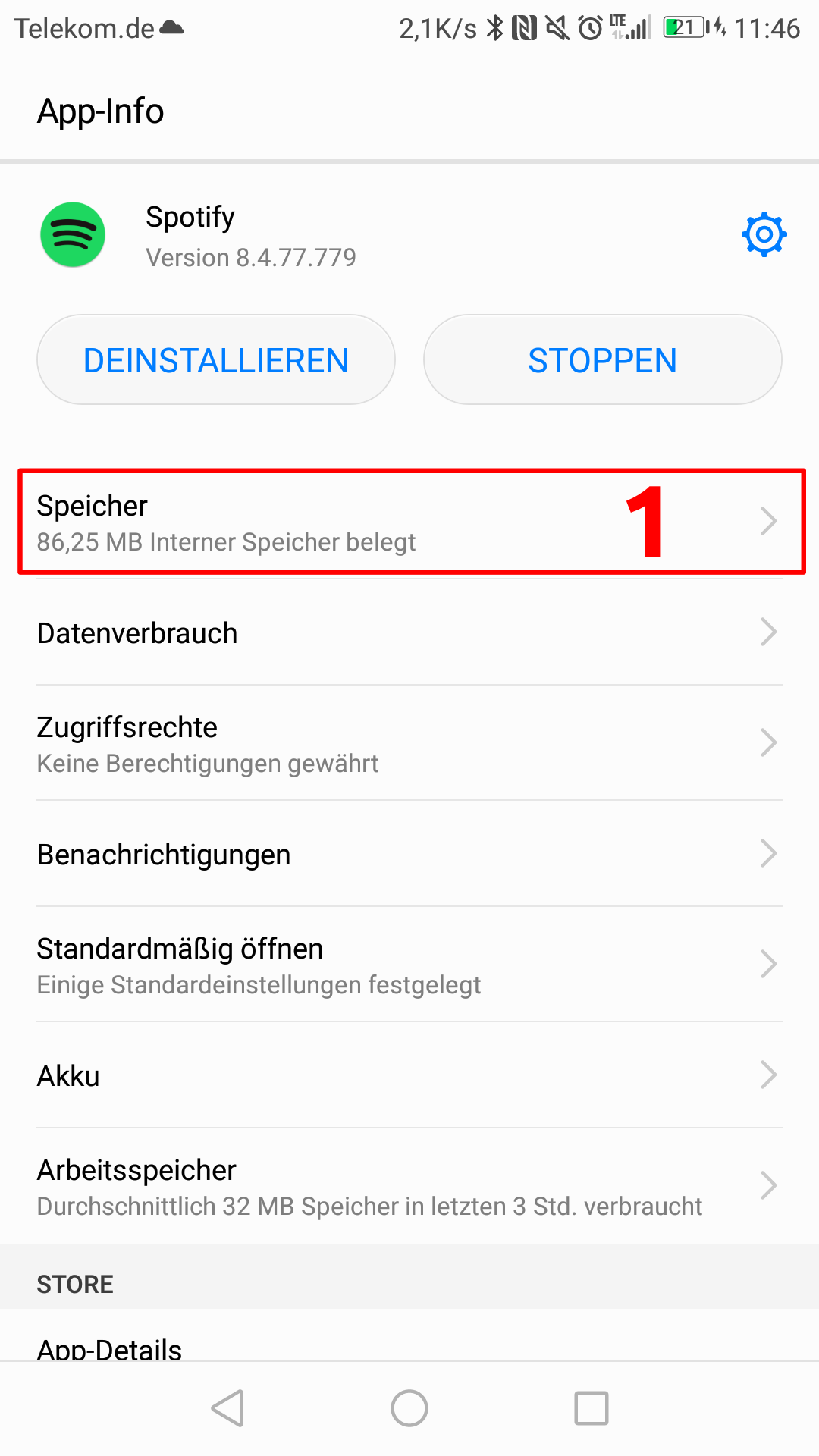Go back with system back button
Image resolution: width=819 pixels, height=1456 pixels.
pyautogui.click(x=227, y=1408)
